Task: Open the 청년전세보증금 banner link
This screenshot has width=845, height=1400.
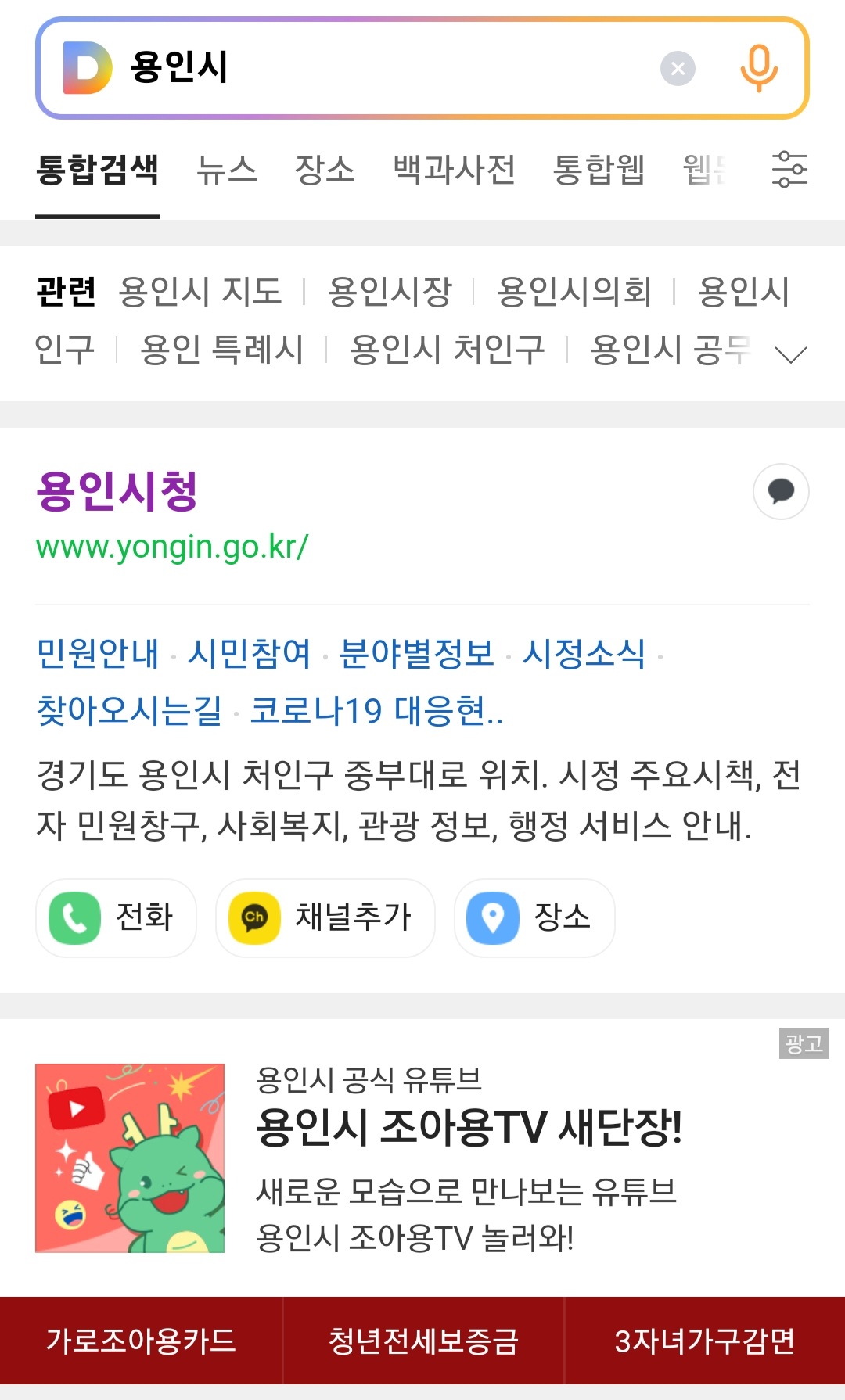Action: (422, 1341)
